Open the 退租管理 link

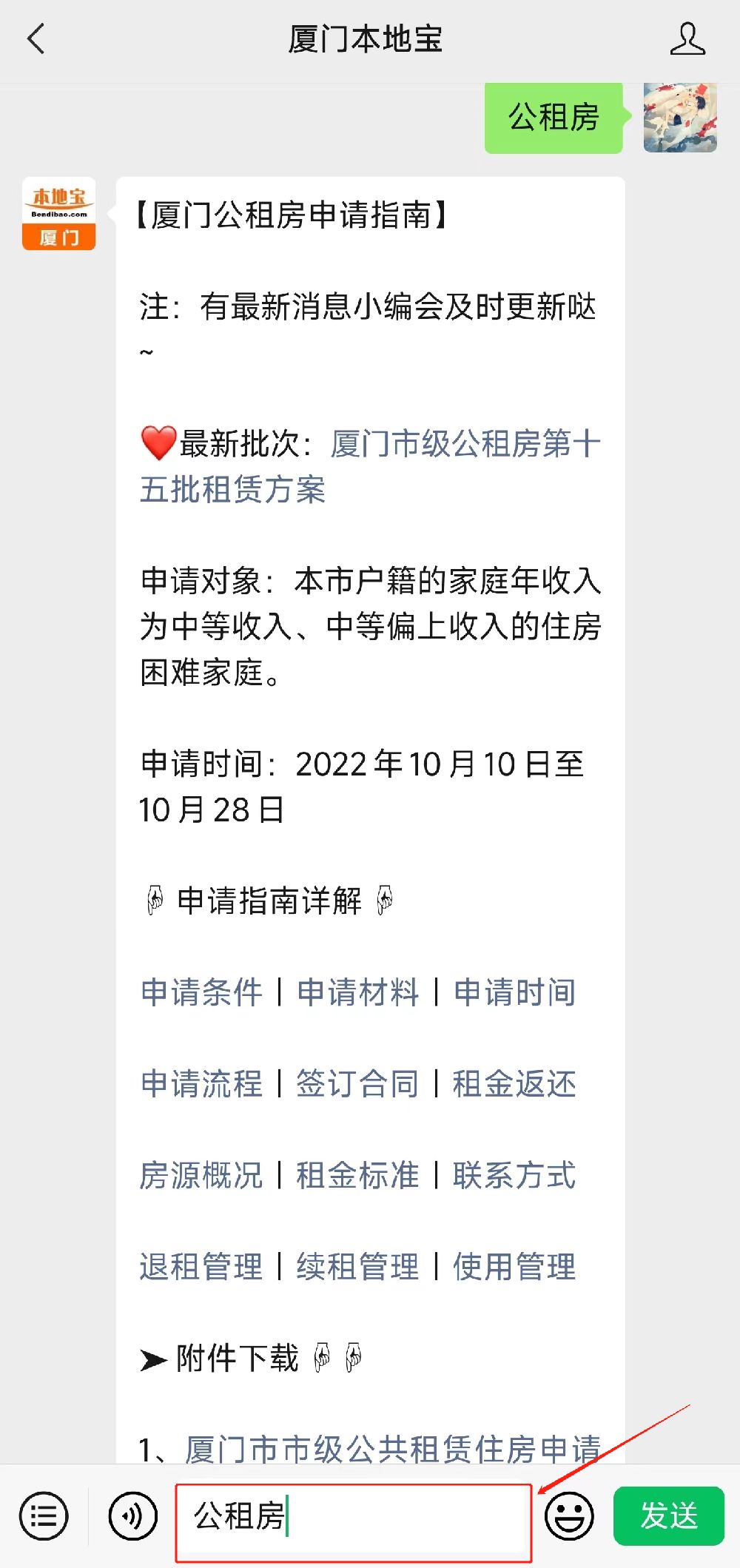pos(201,1267)
